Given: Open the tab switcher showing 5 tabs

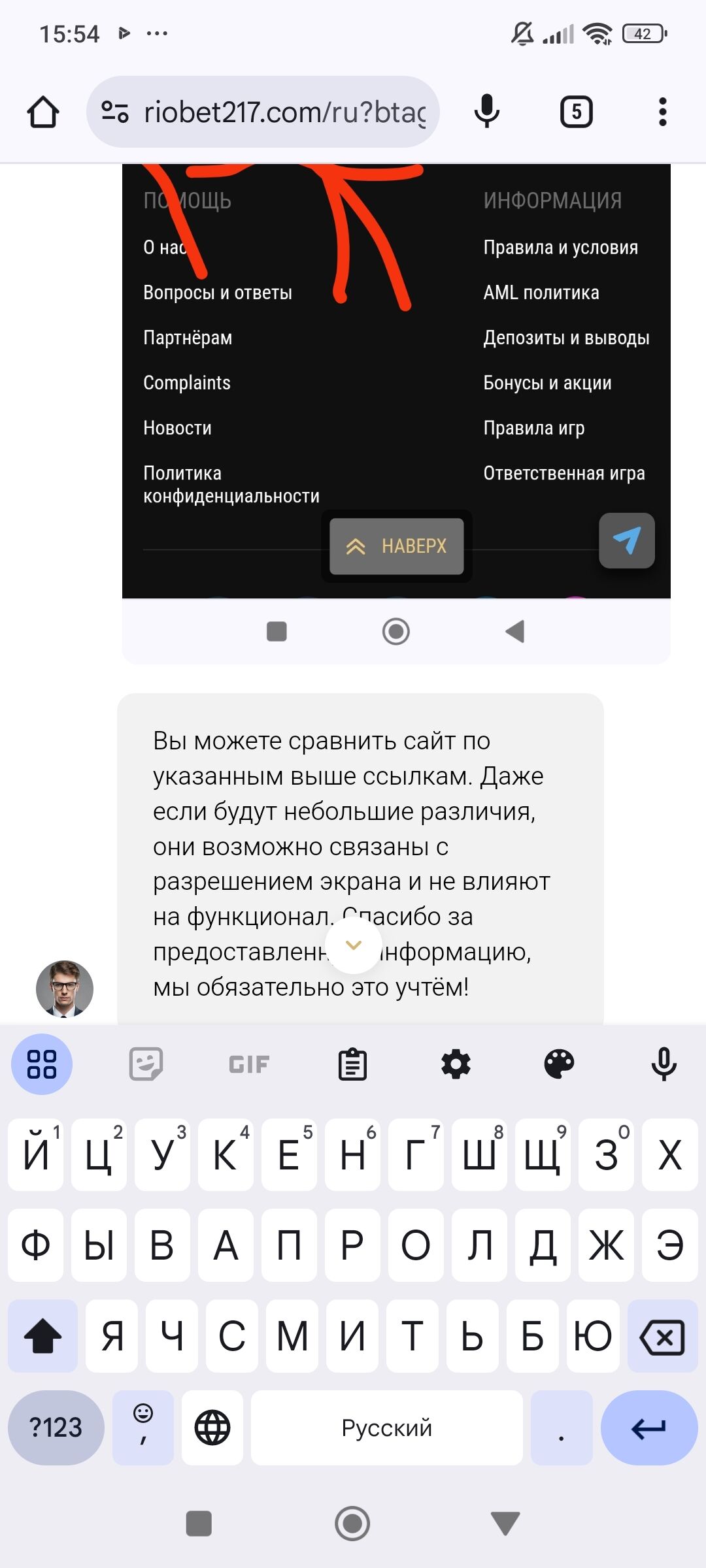Looking at the screenshot, I should (576, 112).
